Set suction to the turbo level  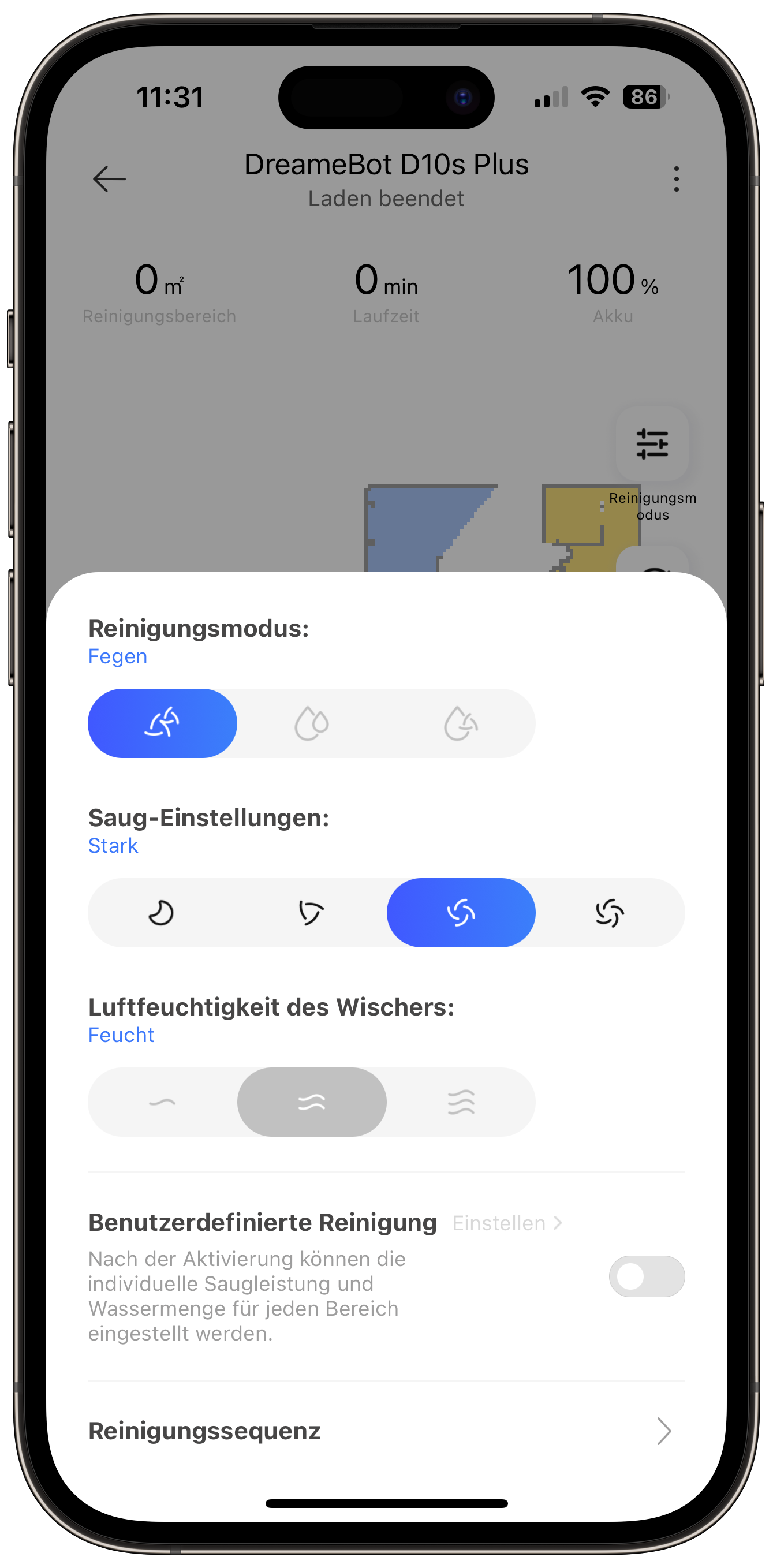pos(610,912)
